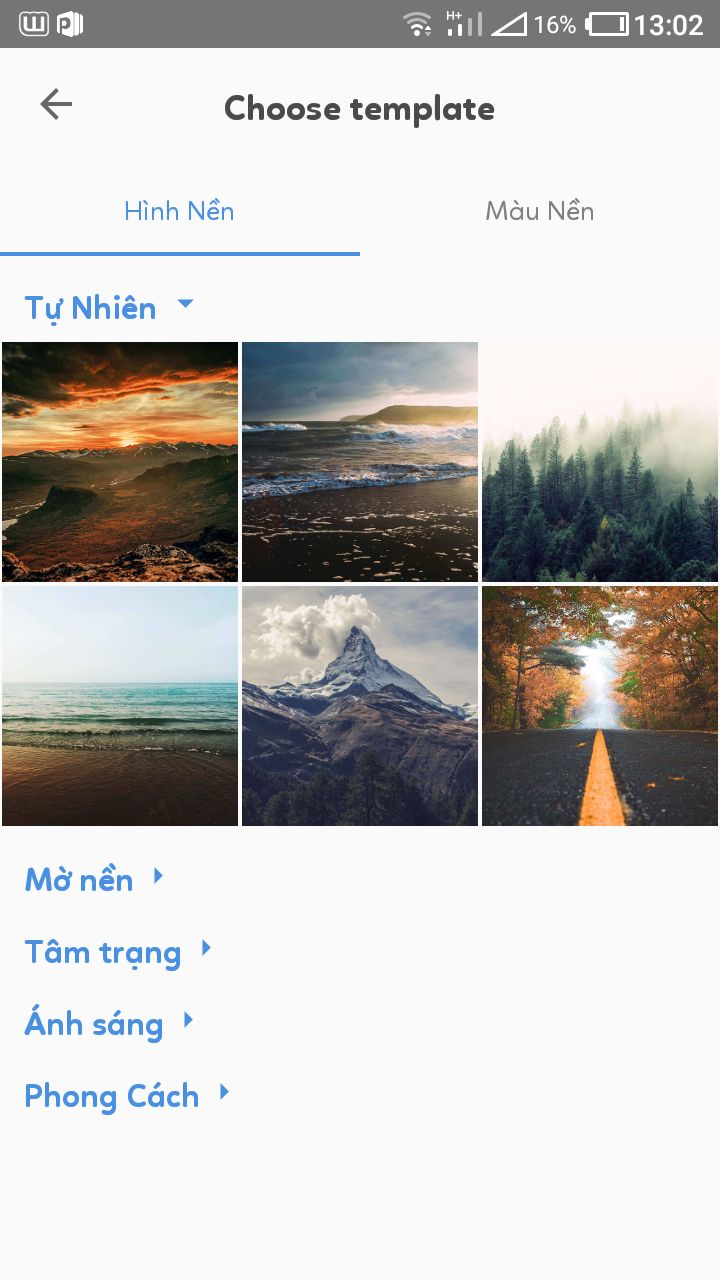Choose the orange sunset mountain template

pyautogui.click(x=120, y=461)
